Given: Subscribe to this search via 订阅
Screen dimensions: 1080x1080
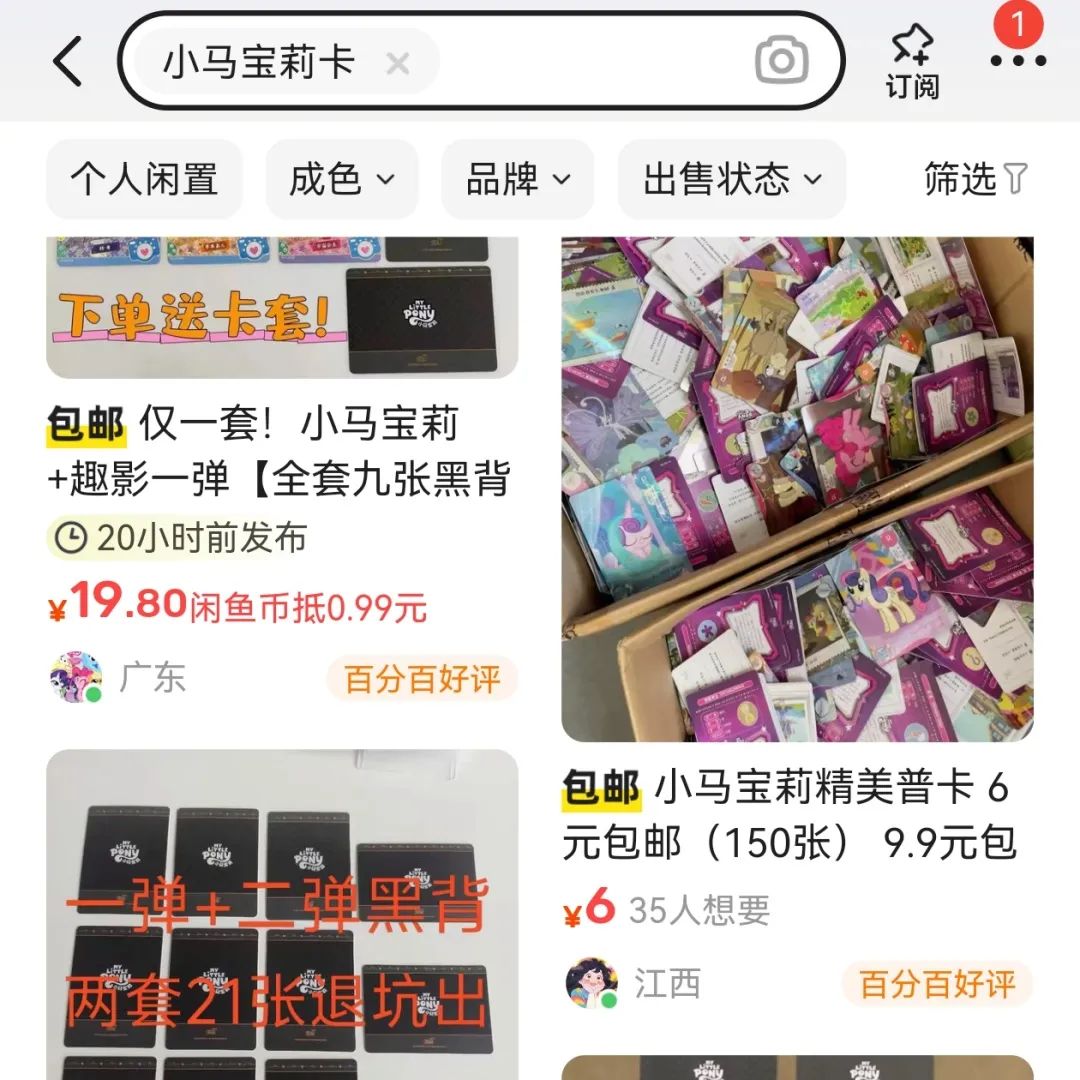Looking at the screenshot, I should click(912, 62).
